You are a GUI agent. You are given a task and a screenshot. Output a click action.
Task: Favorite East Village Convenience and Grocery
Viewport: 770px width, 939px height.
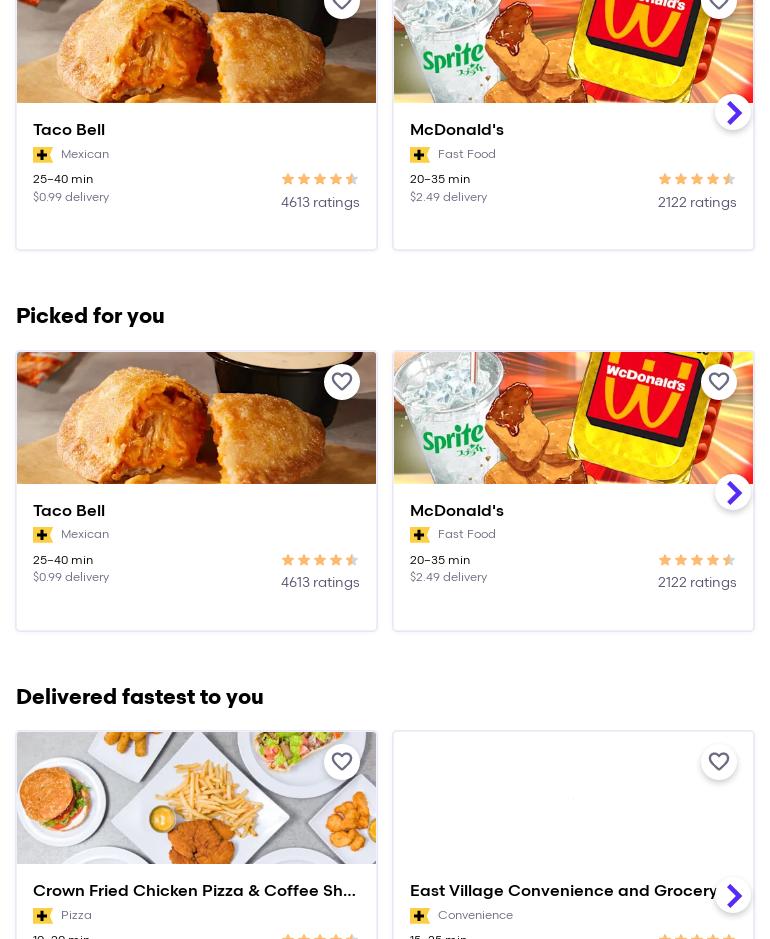(719, 762)
